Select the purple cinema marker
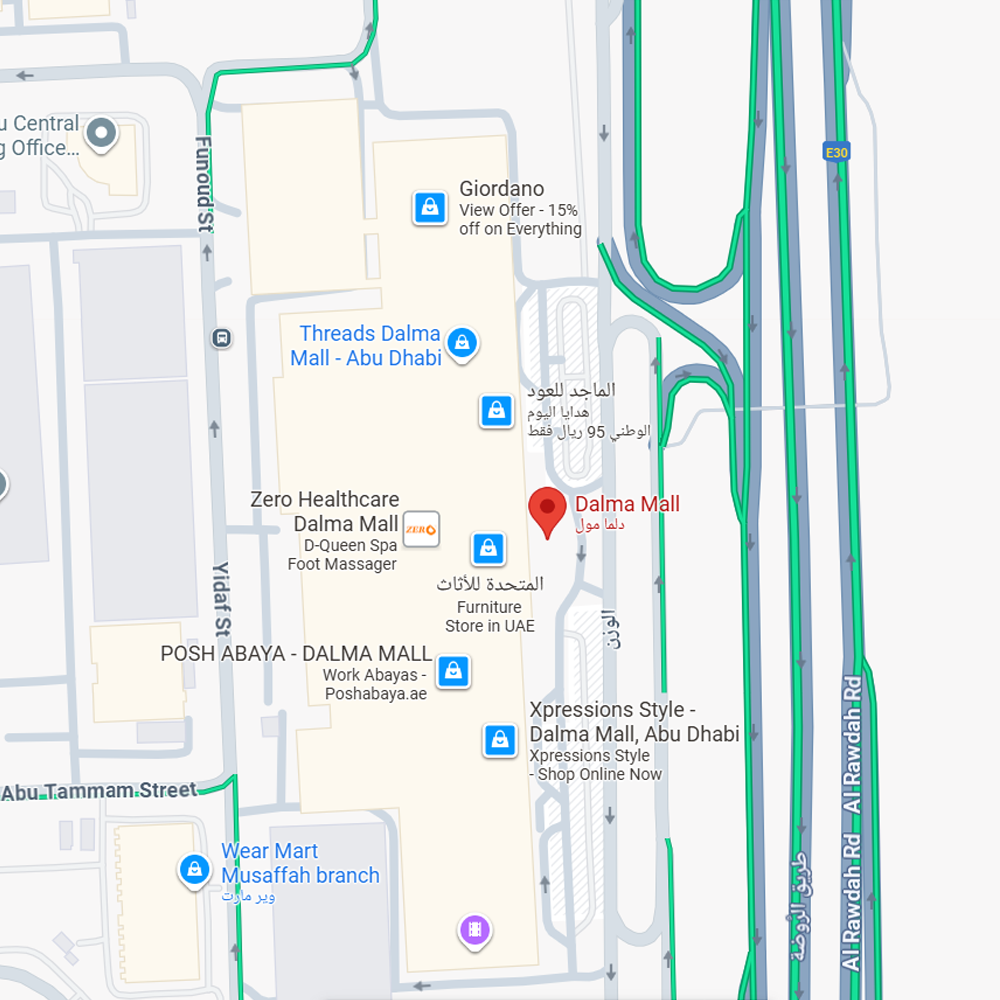This screenshot has width=1000, height=1000. click(475, 931)
